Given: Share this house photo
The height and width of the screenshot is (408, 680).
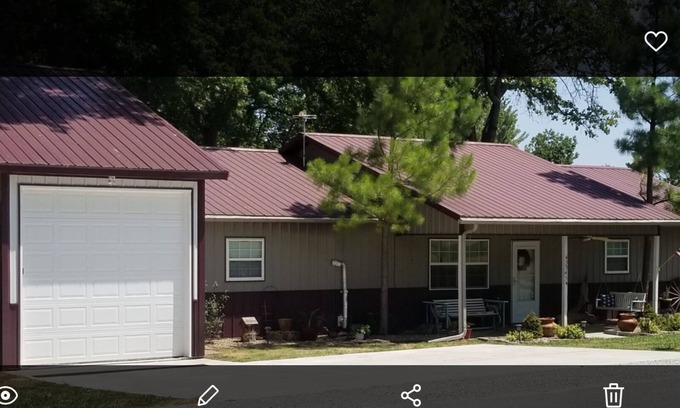Looking at the screenshot, I should pos(411,395).
